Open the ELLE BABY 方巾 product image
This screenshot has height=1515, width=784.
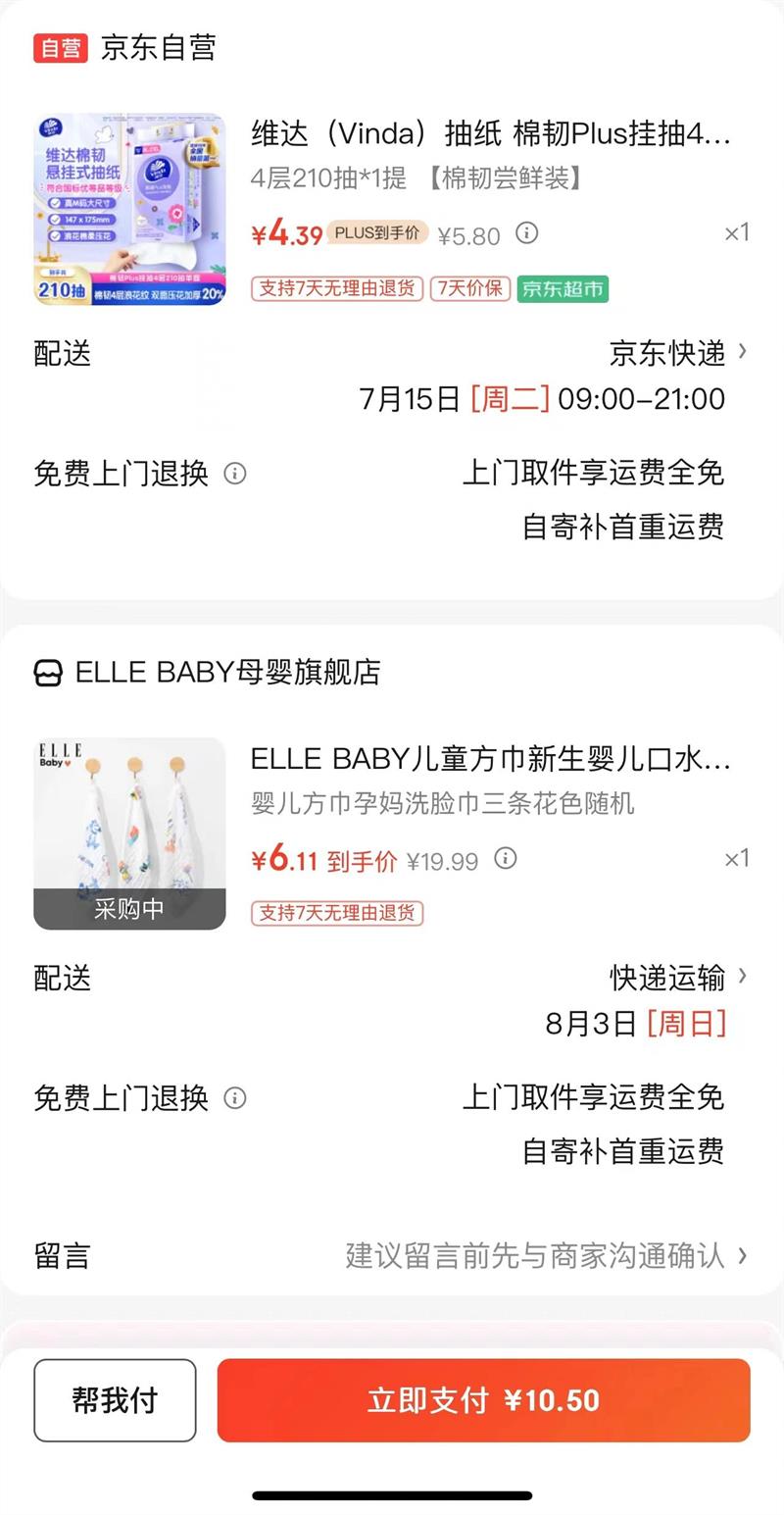coord(129,833)
